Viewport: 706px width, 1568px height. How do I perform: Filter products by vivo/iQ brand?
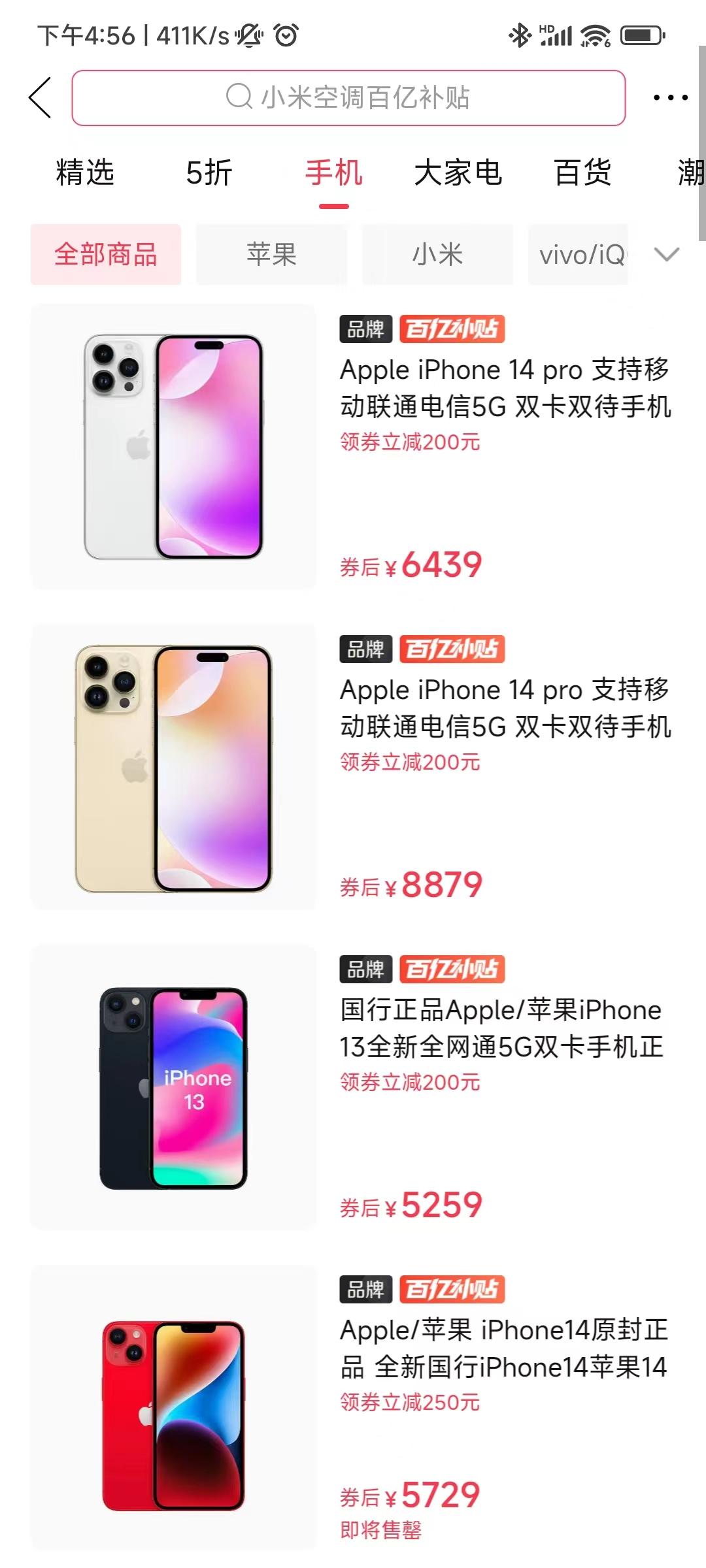point(579,255)
